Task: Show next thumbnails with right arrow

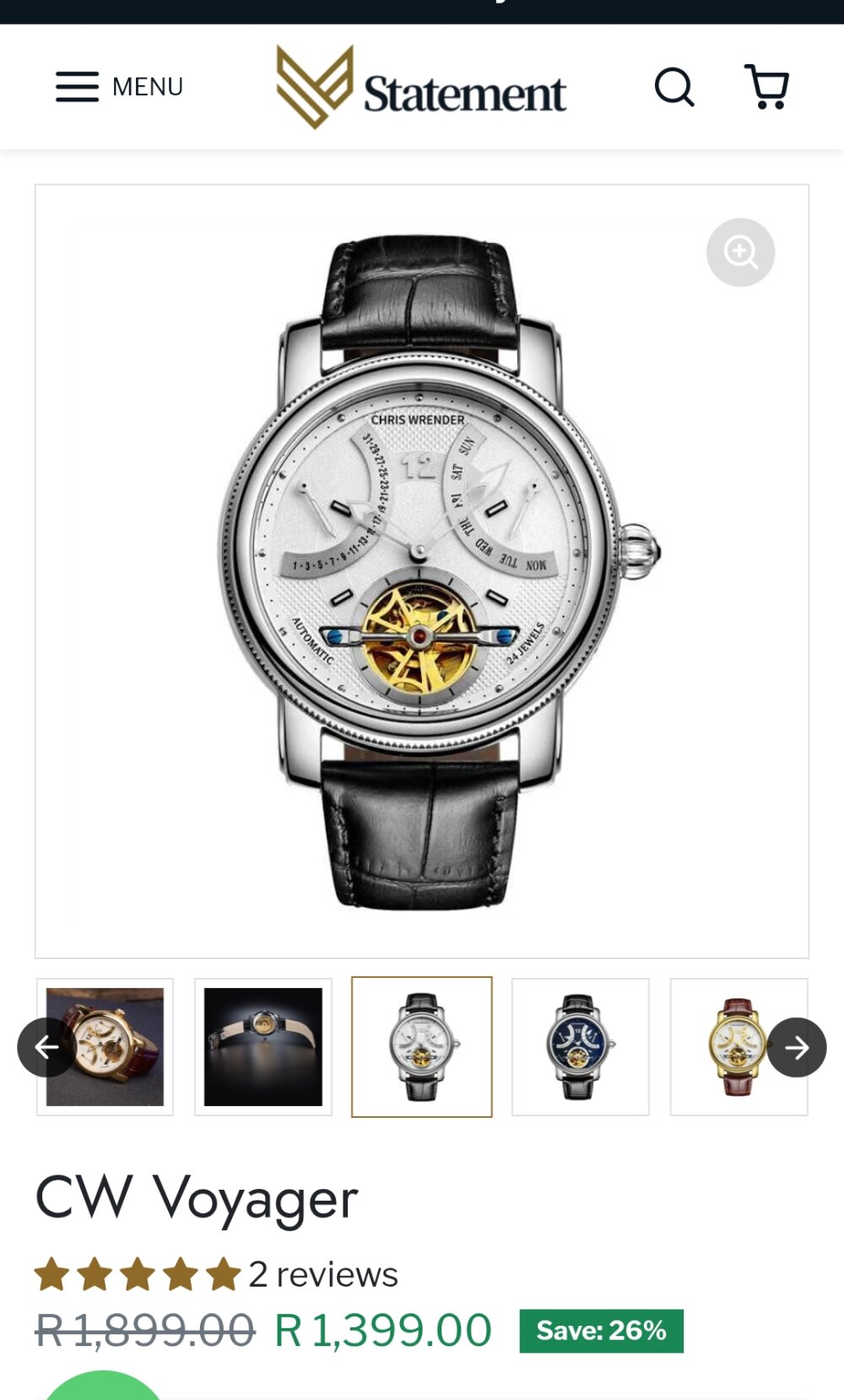Action: pos(797,1047)
